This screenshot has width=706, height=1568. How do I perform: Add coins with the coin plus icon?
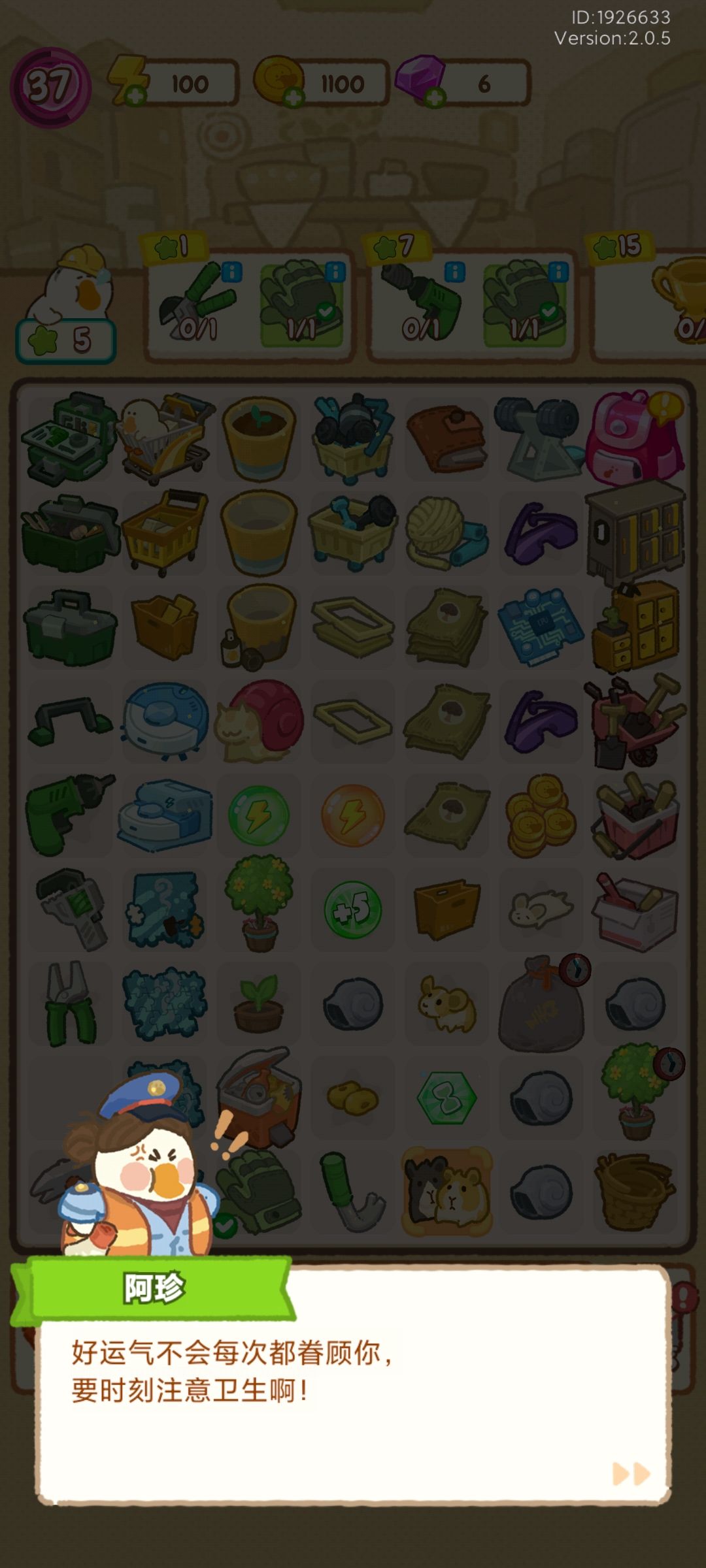(x=294, y=97)
